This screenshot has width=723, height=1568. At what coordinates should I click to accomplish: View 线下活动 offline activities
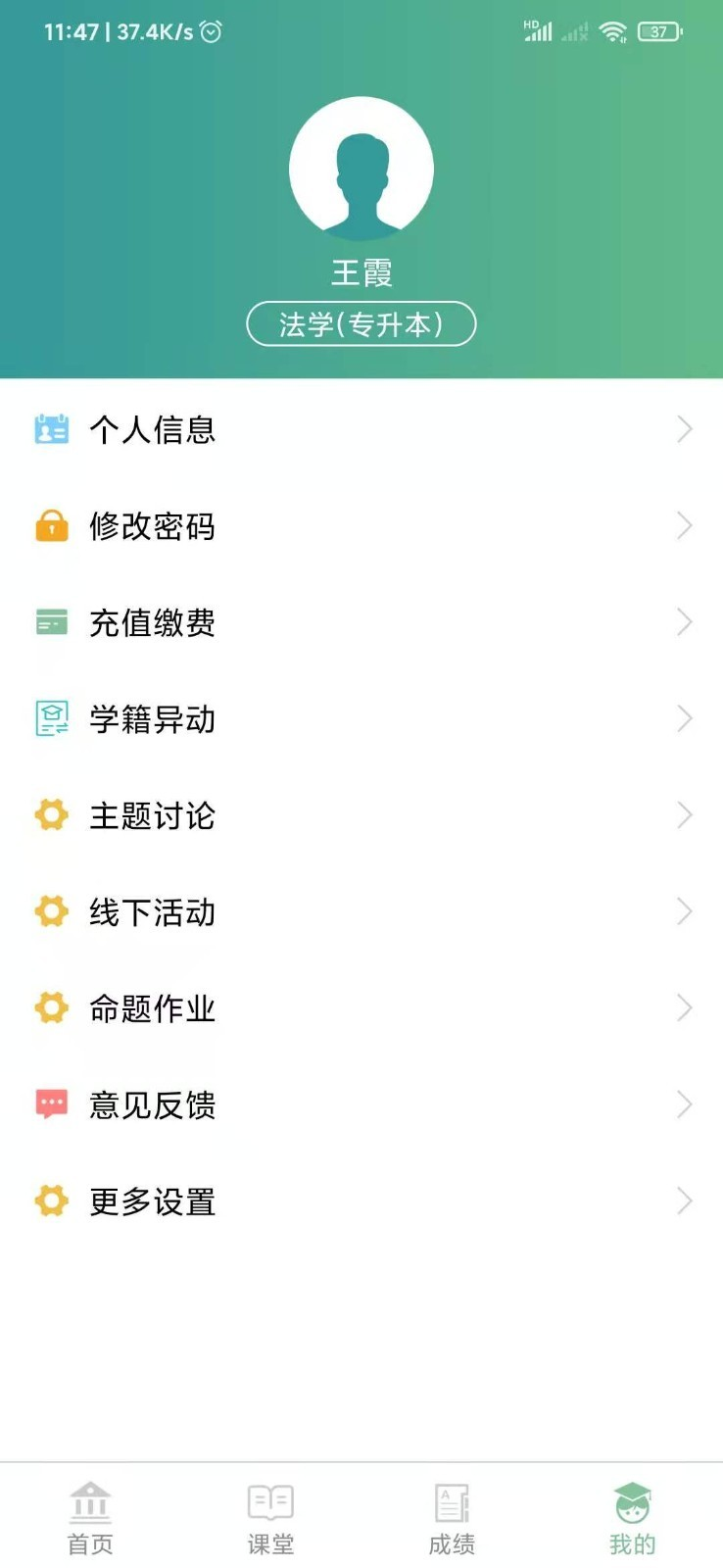[x=361, y=912]
